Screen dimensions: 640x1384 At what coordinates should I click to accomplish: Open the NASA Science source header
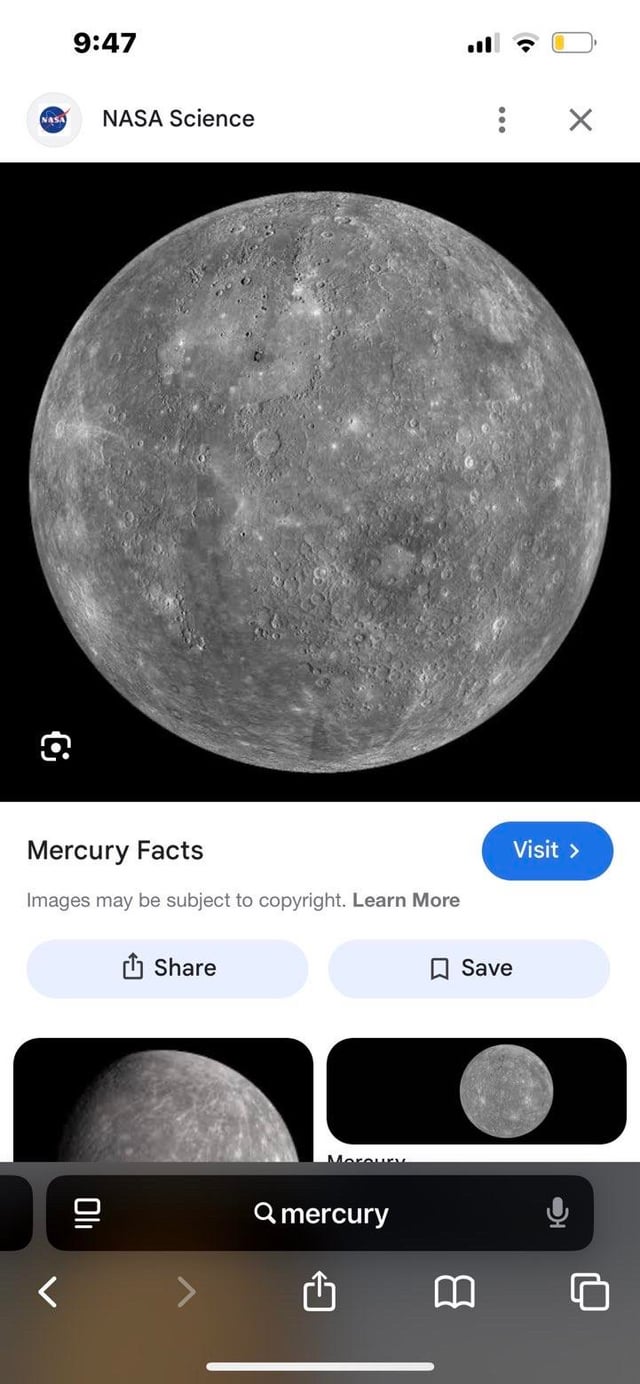(x=177, y=119)
